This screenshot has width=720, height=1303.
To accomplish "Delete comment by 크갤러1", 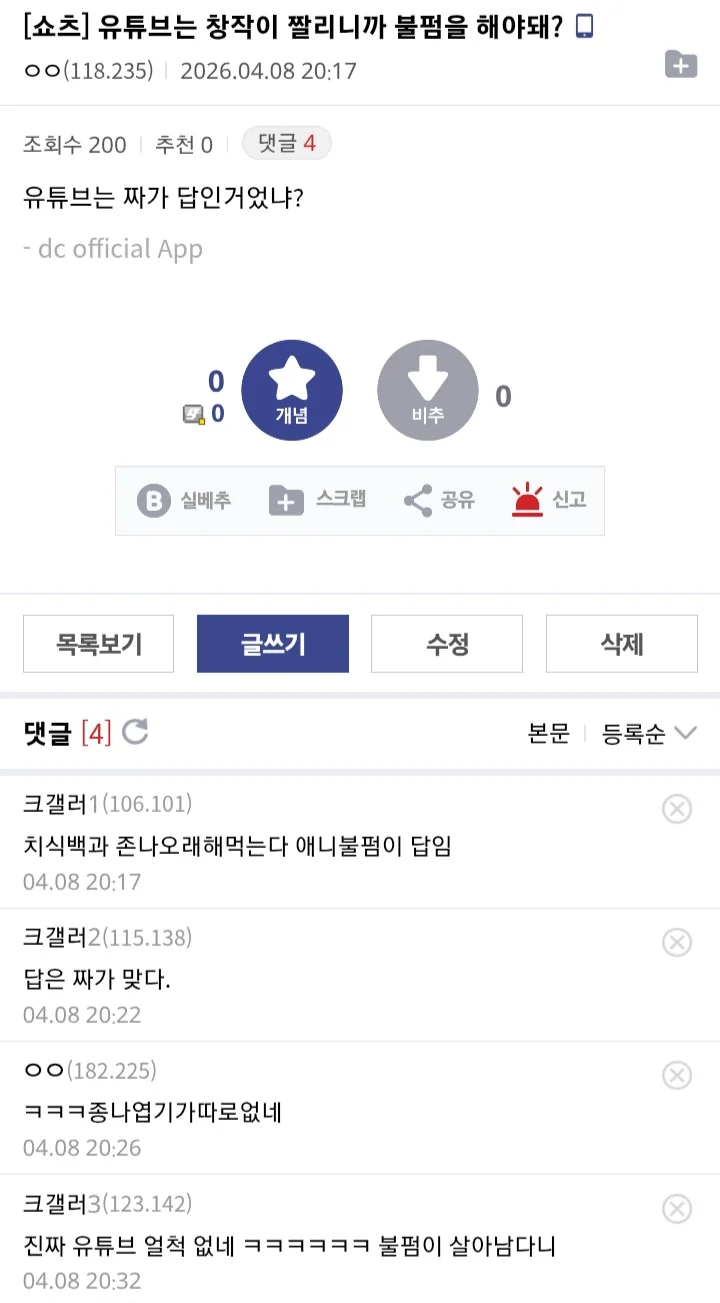I will pyautogui.click(x=677, y=808).
